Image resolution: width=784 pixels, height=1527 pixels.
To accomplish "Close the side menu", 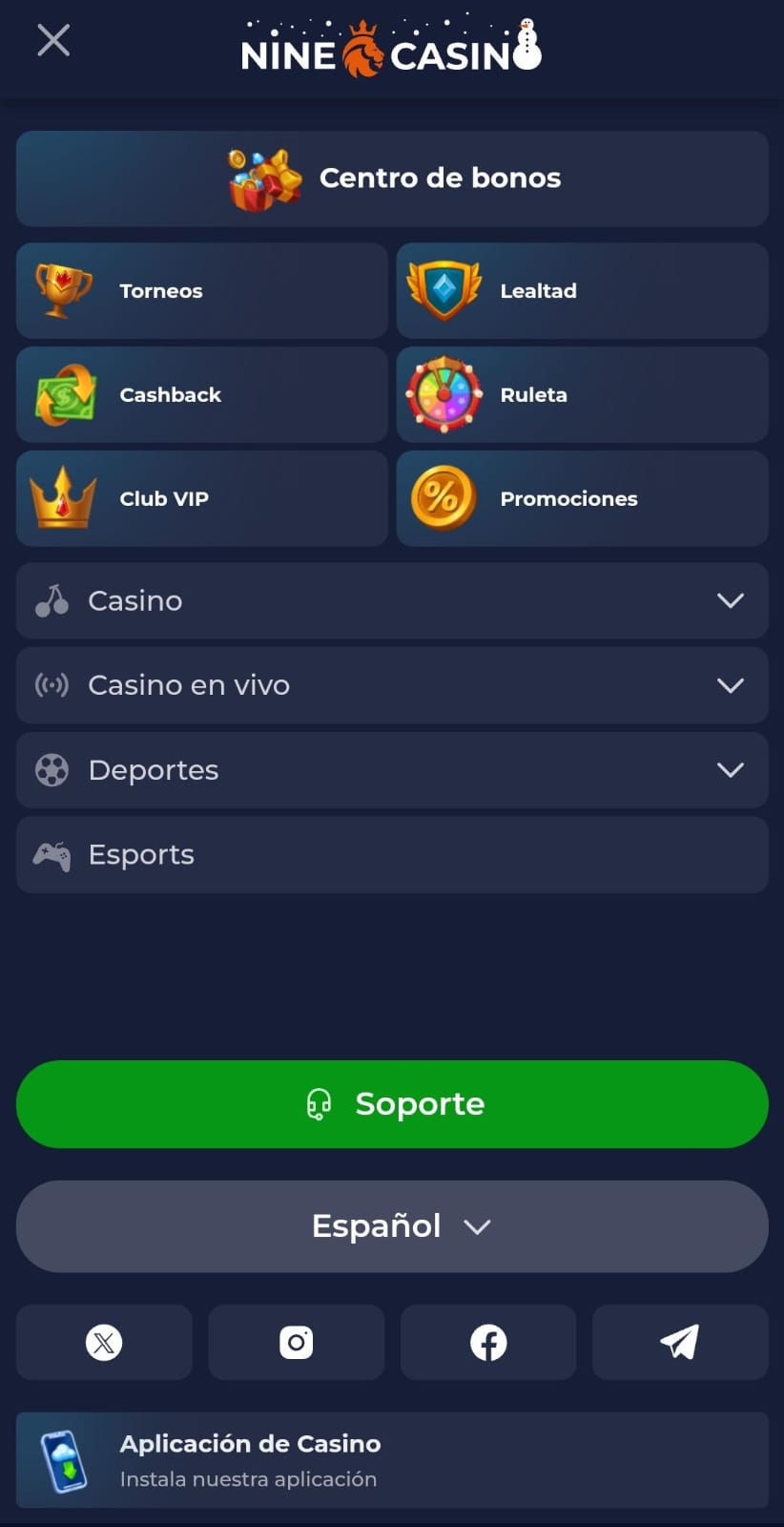I will [x=53, y=40].
